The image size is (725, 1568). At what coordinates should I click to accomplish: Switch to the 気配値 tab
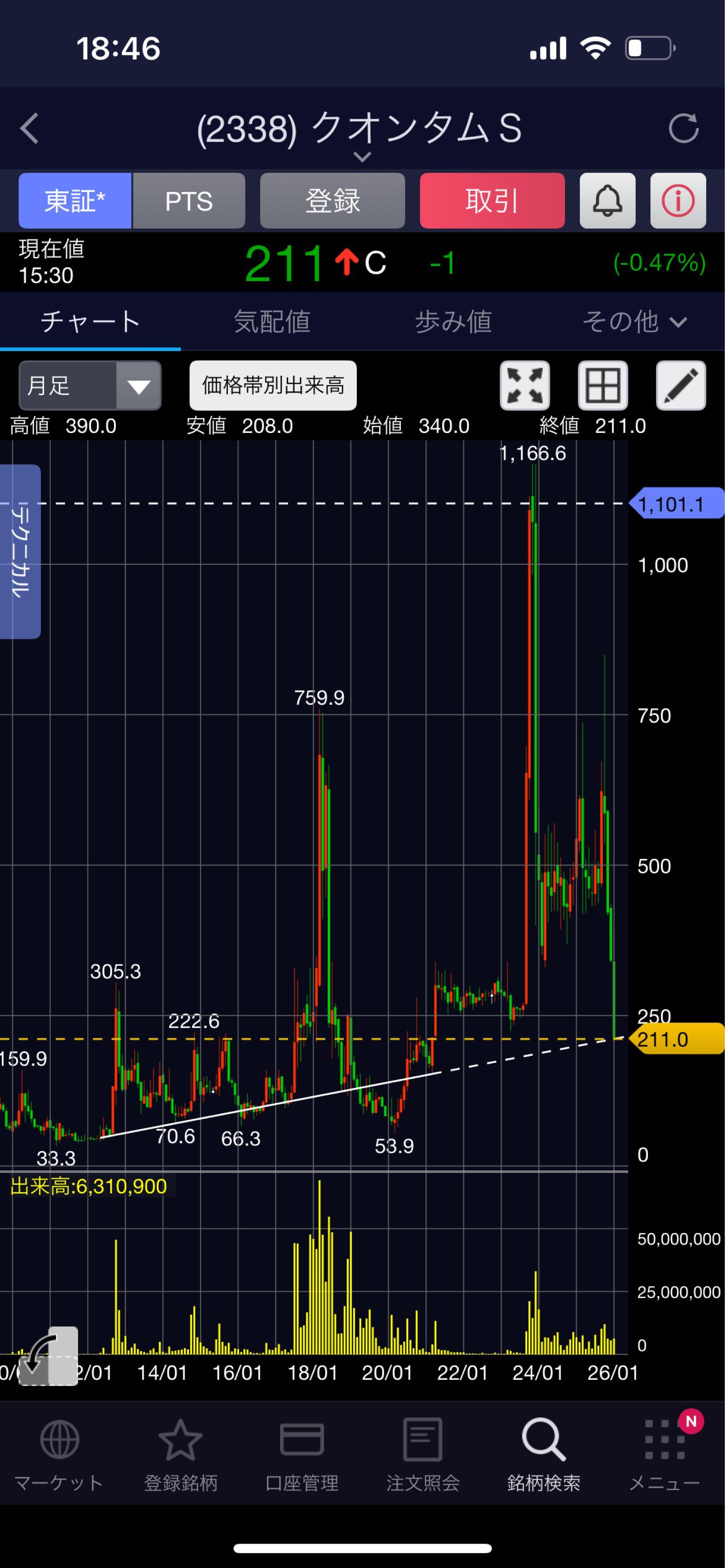click(x=271, y=321)
